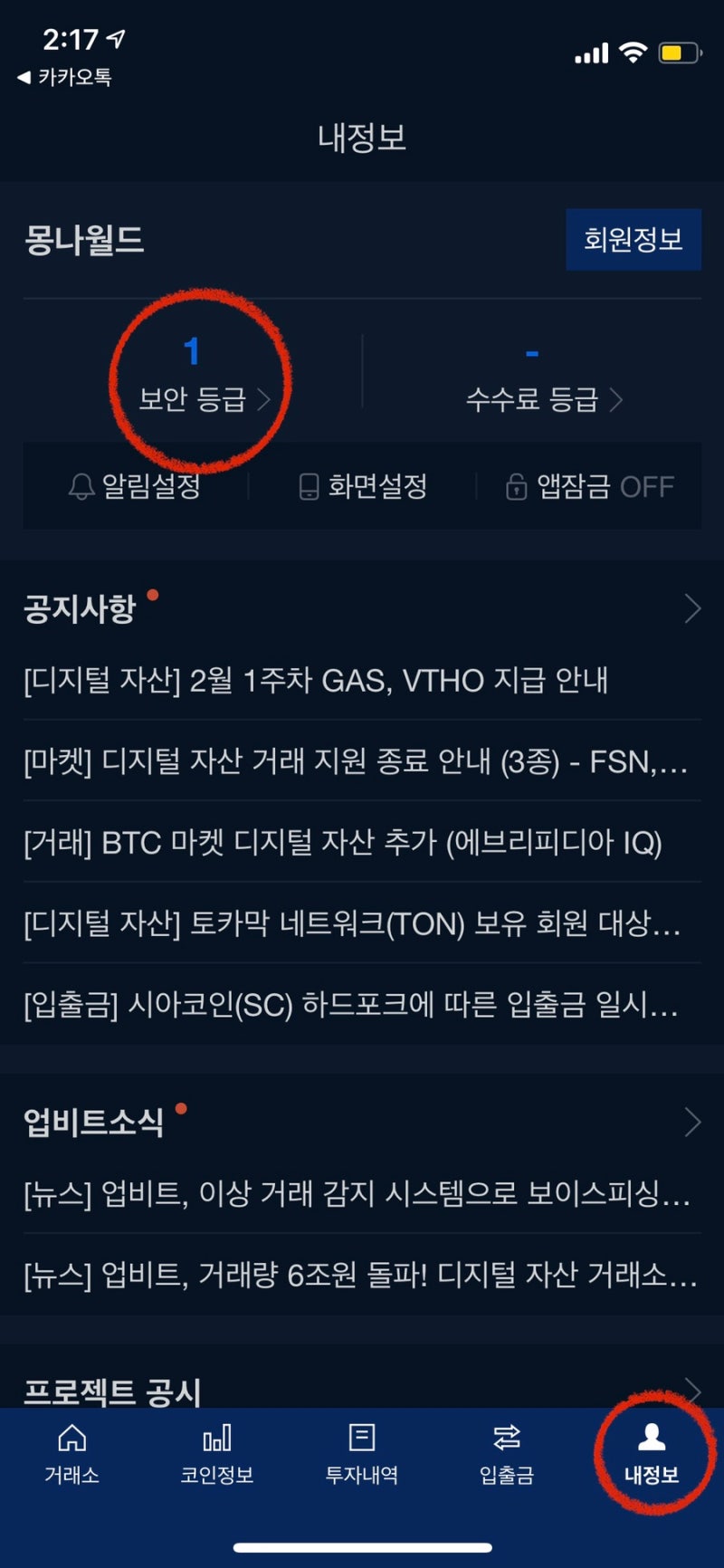Toggle 앱잠금 from OFF to ON
This screenshot has height=1568, width=724.
[x=646, y=486]
